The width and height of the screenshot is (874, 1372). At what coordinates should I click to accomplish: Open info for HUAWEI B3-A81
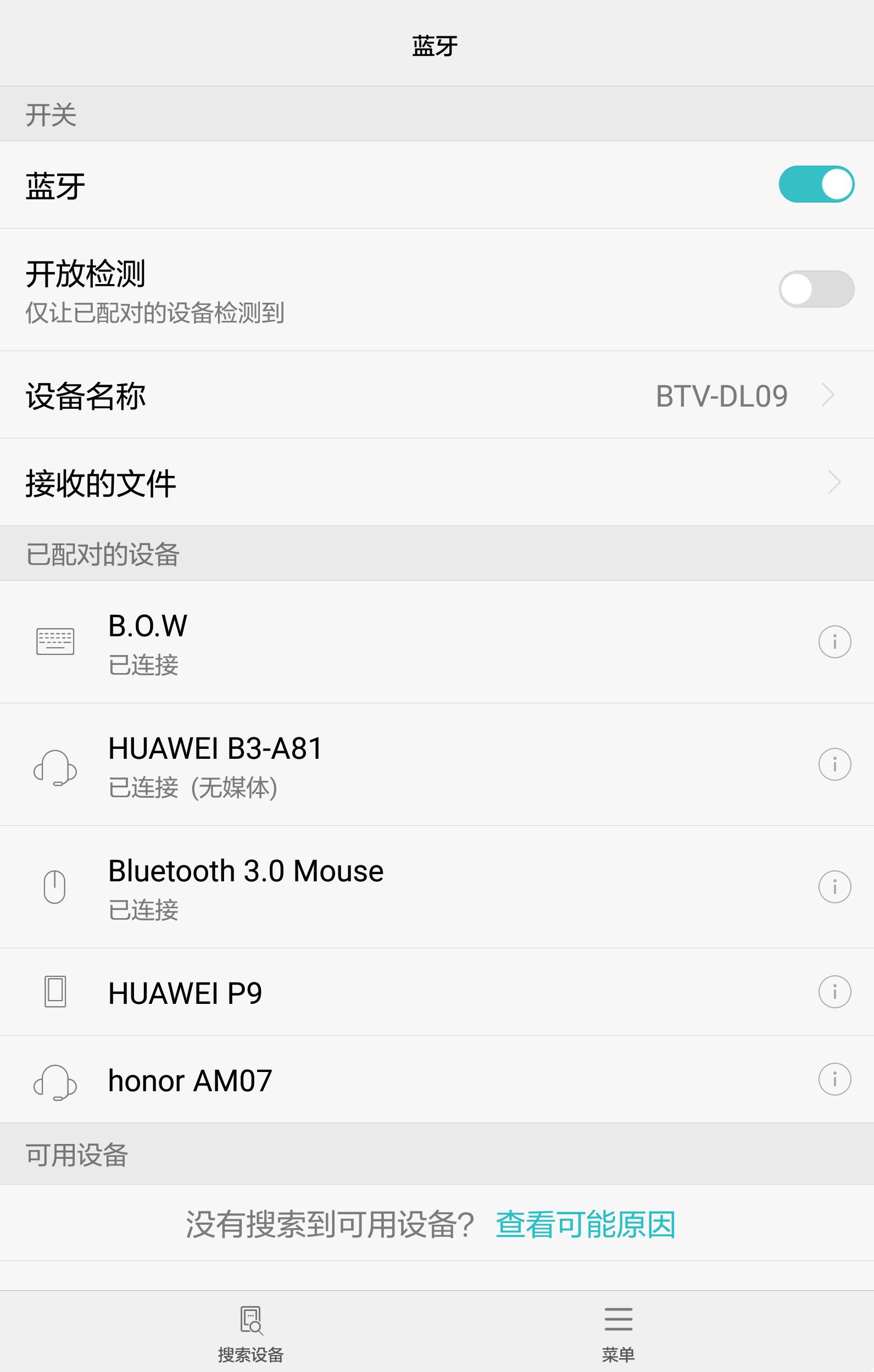pos(834,765)
